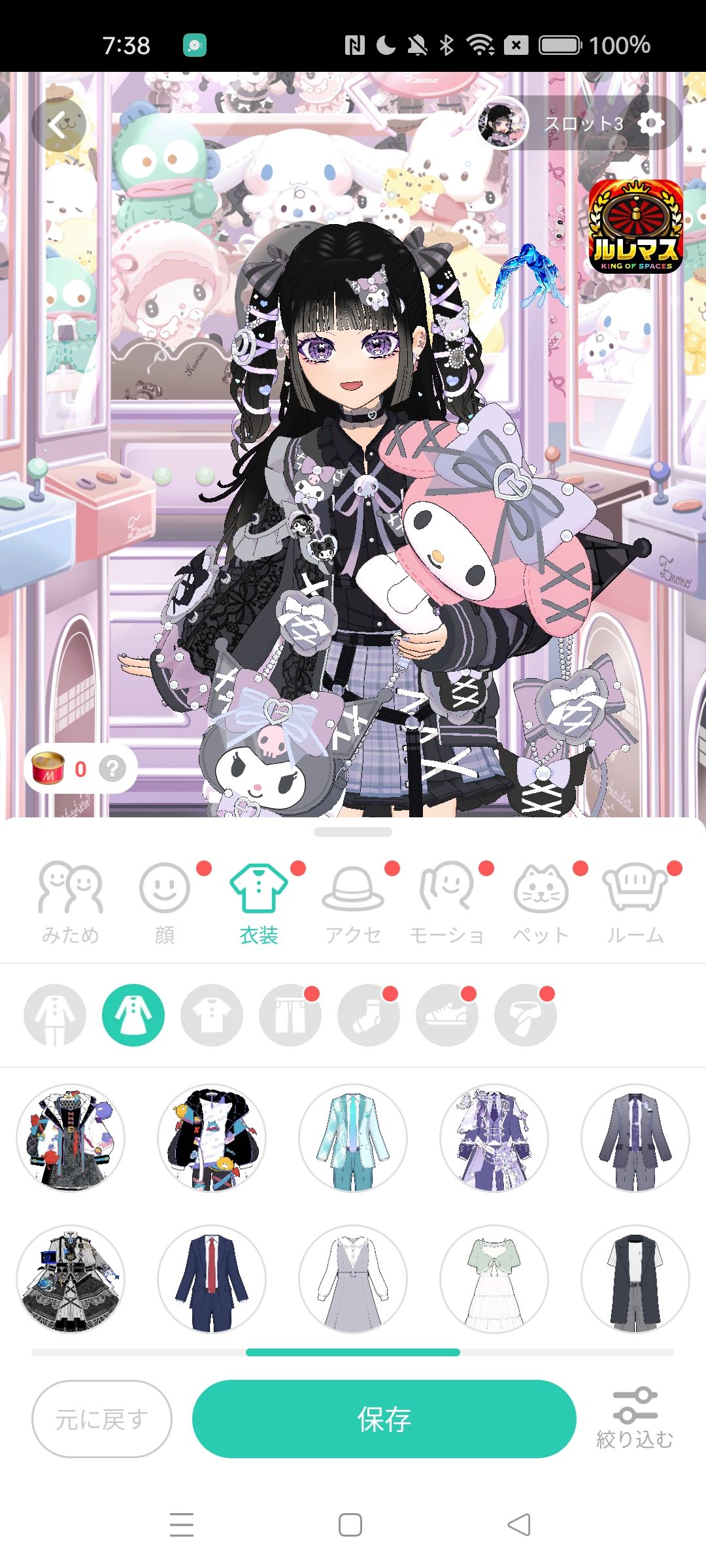Open the 絞り込む filter options

635,1419
